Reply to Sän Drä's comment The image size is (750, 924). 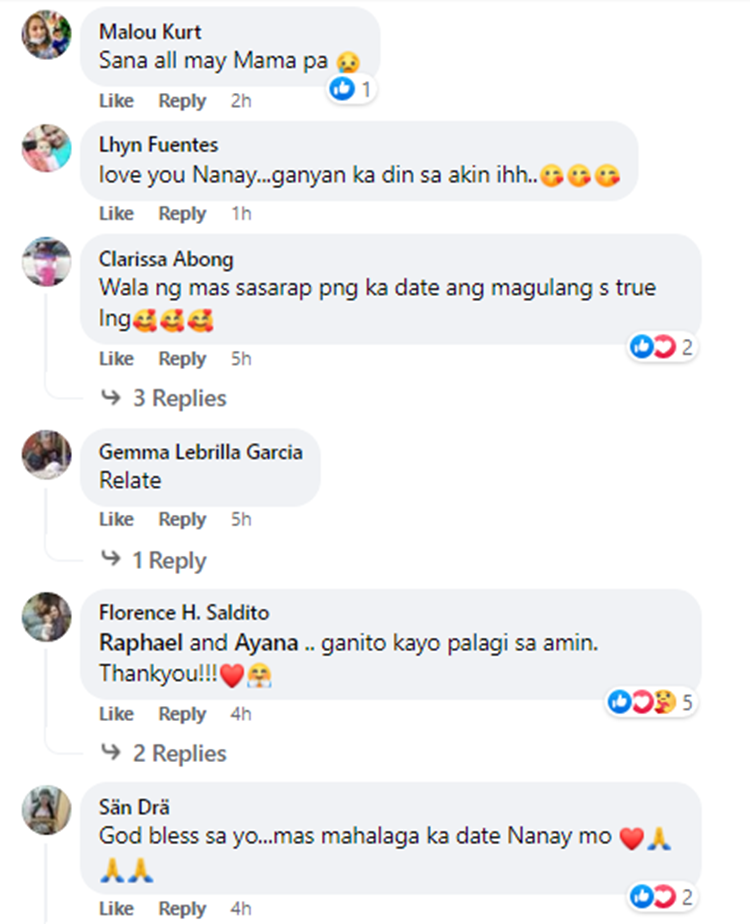[x=182, y=909]
